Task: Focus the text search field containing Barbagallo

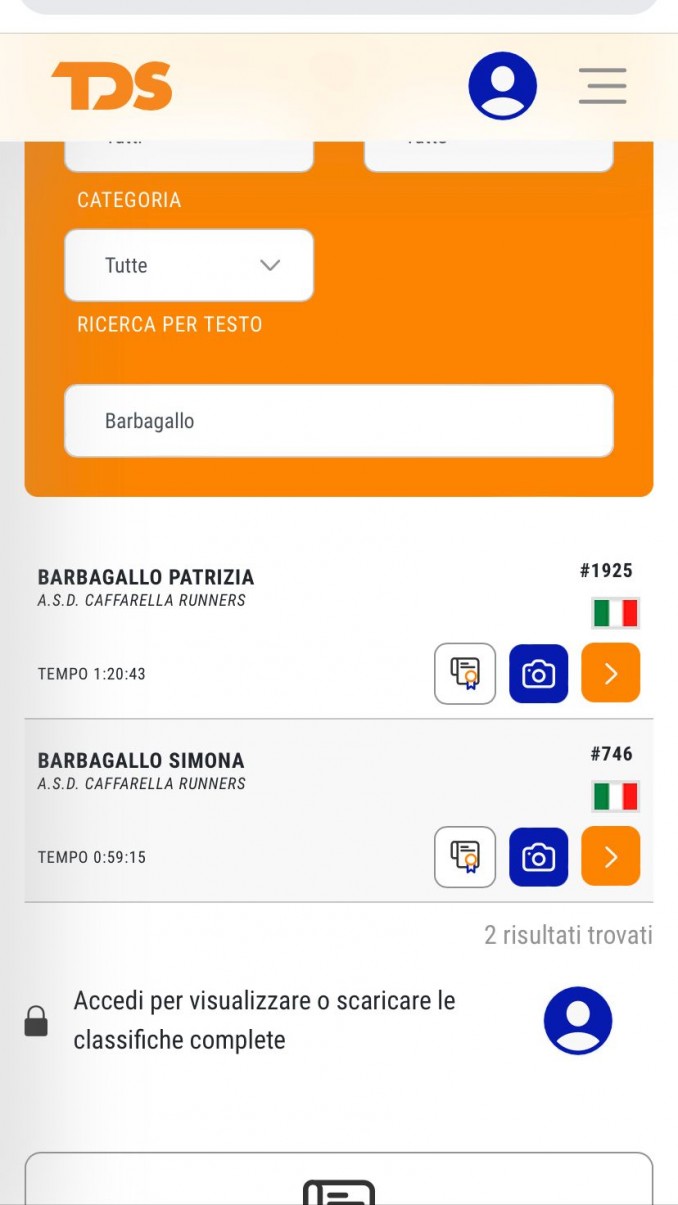Action: pyautogui.click(x=339, y=421)
